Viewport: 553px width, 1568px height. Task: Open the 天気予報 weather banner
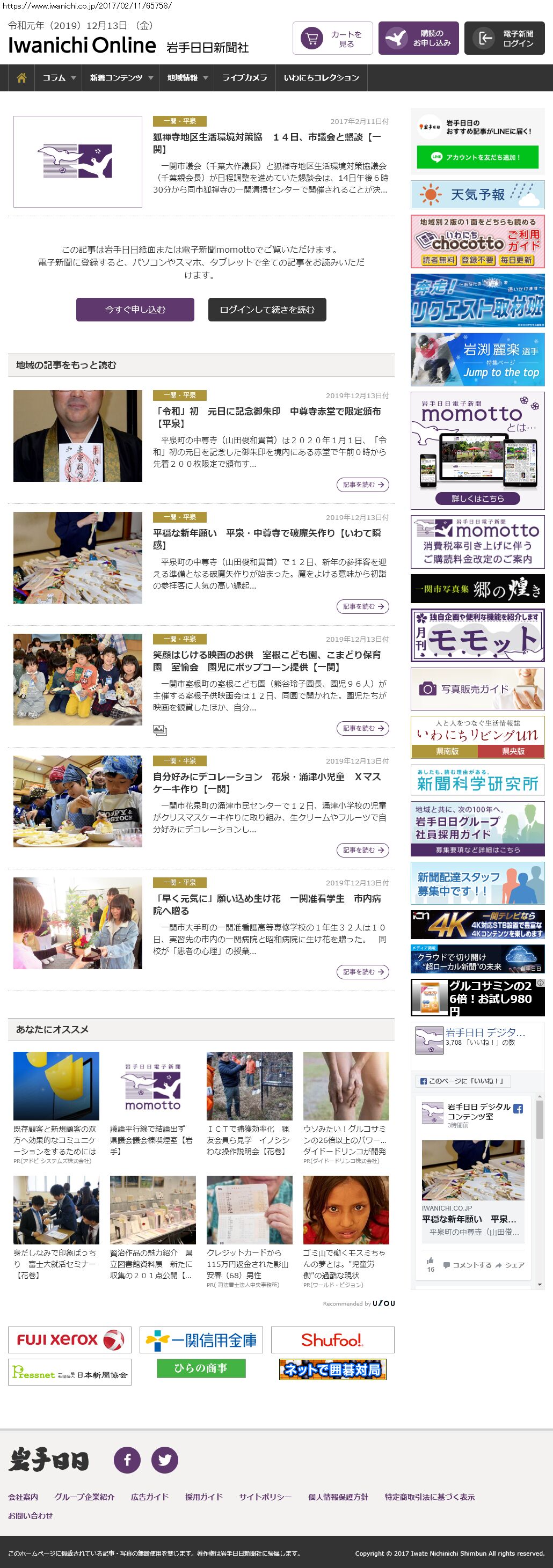(477, 195)
